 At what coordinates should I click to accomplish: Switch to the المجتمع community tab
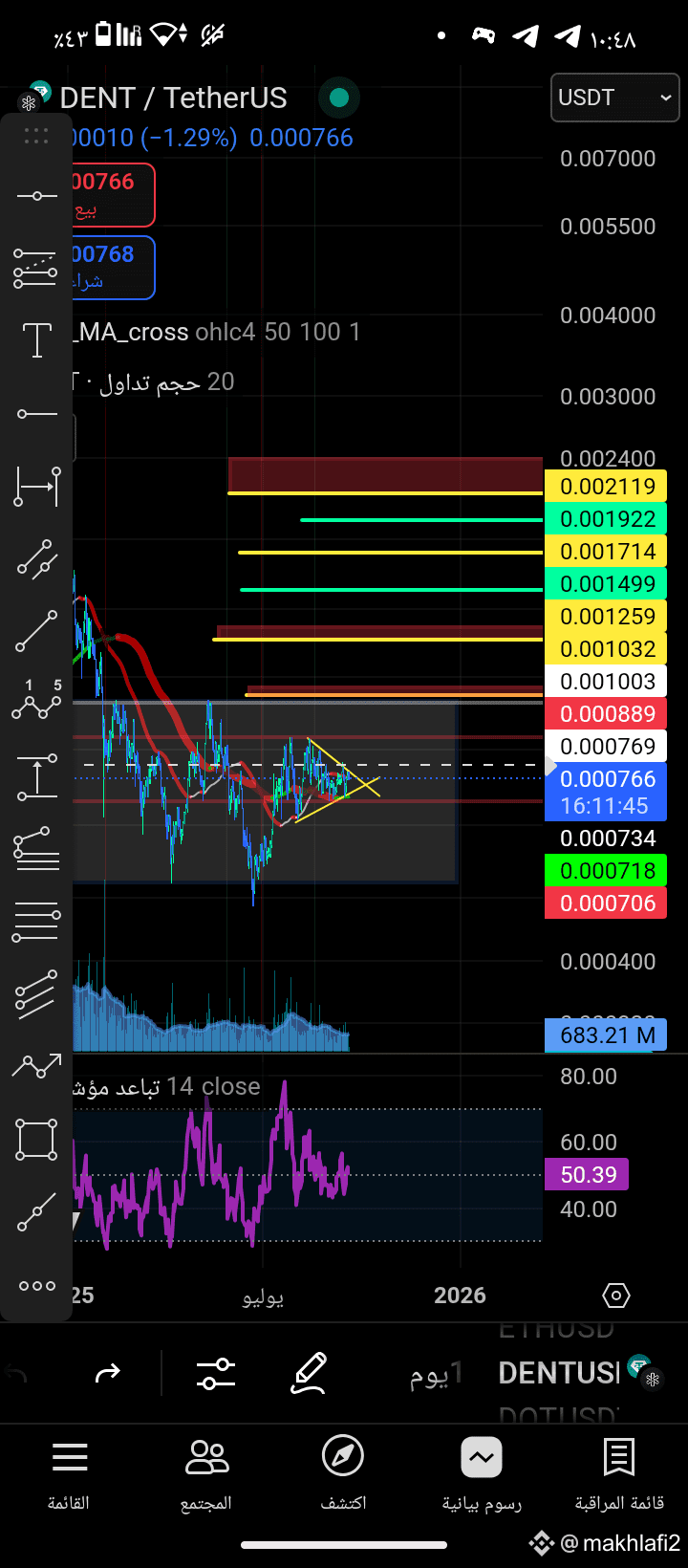pos(206,1475)
